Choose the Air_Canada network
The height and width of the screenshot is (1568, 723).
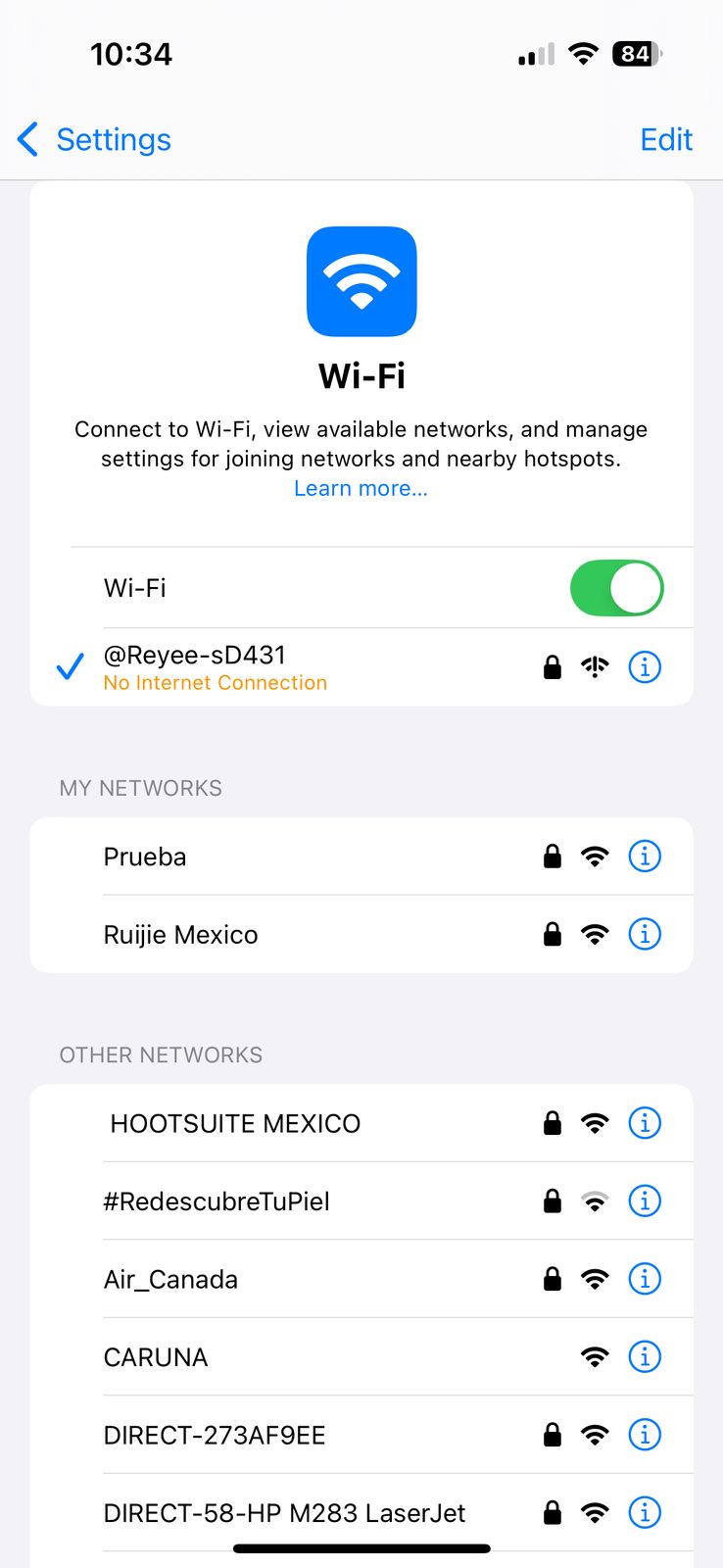tap(171, 1279)
